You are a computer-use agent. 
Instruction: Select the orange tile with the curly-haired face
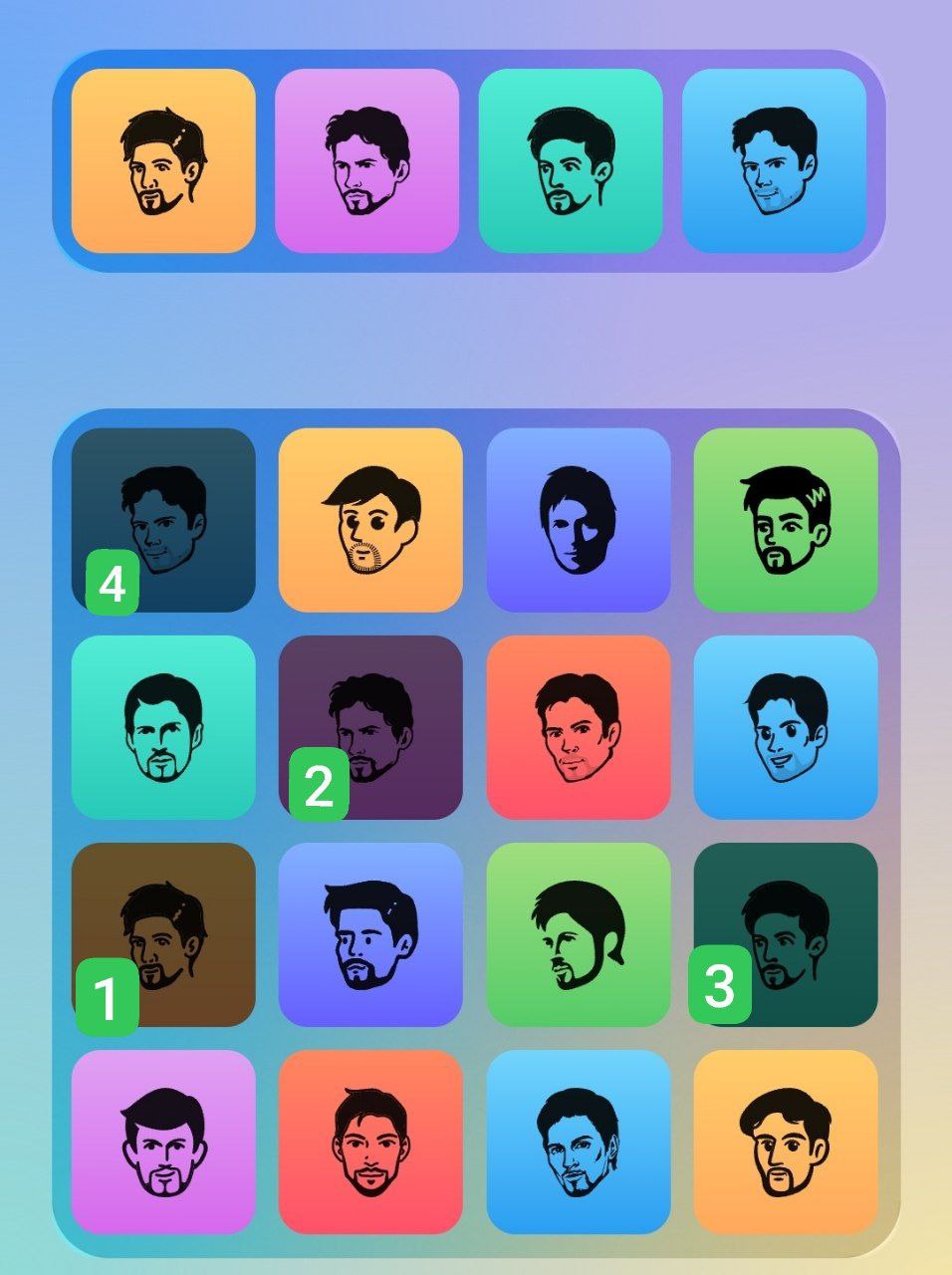point(785,1142)
